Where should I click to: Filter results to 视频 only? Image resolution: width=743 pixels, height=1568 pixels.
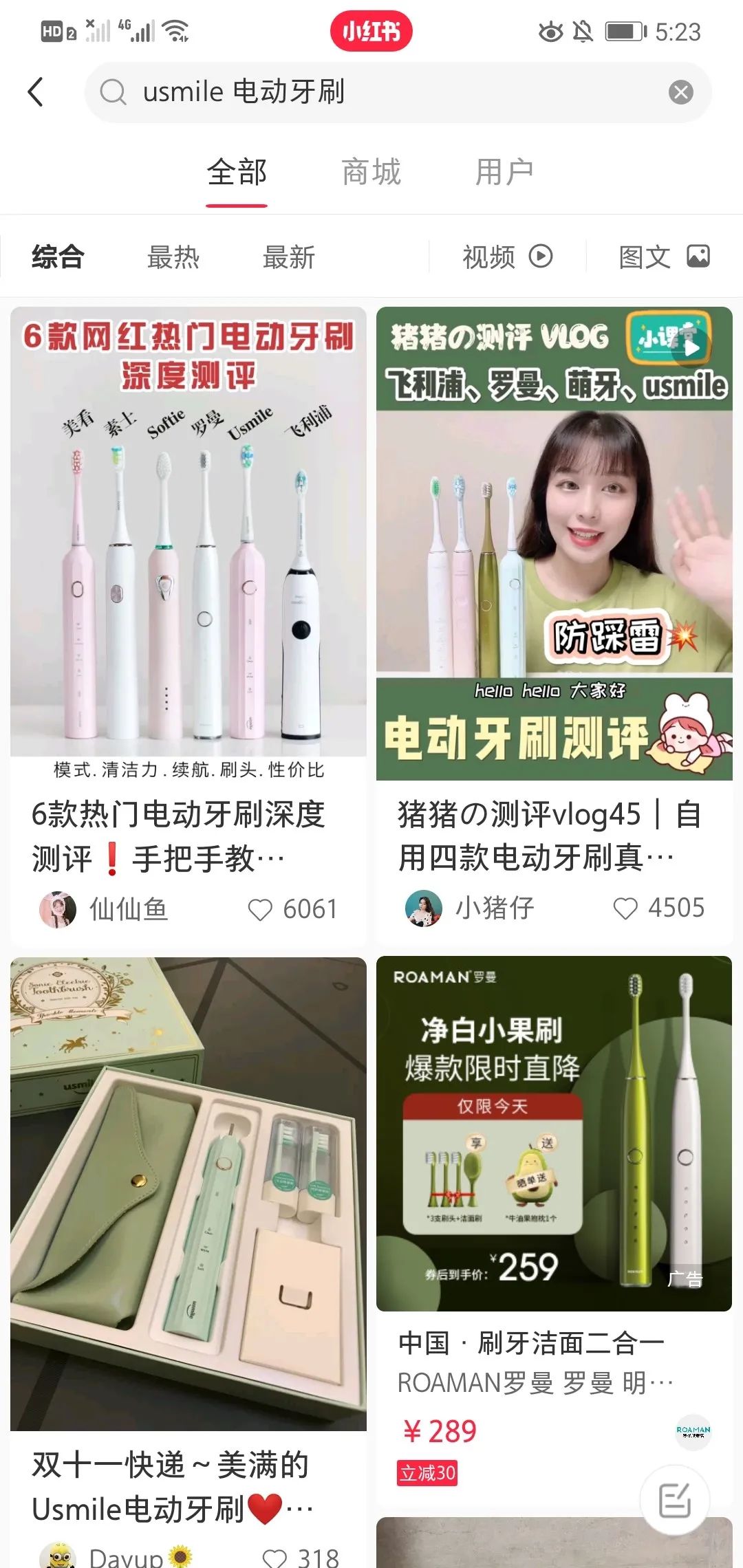(x=507, y=257)
